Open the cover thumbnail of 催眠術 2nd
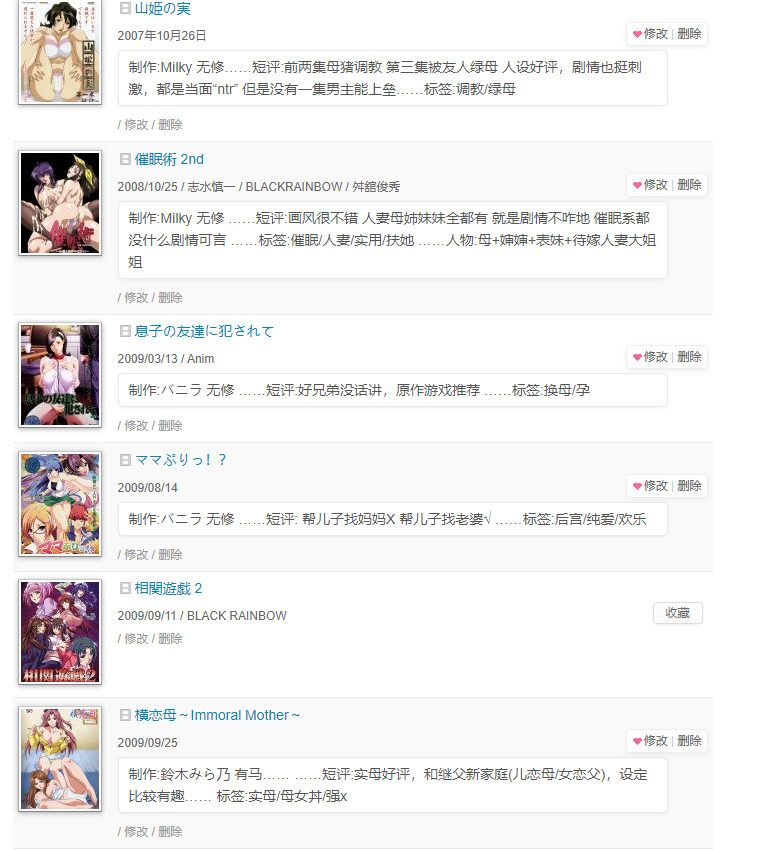This screenshot has height=850, width=768. [60, 203]
